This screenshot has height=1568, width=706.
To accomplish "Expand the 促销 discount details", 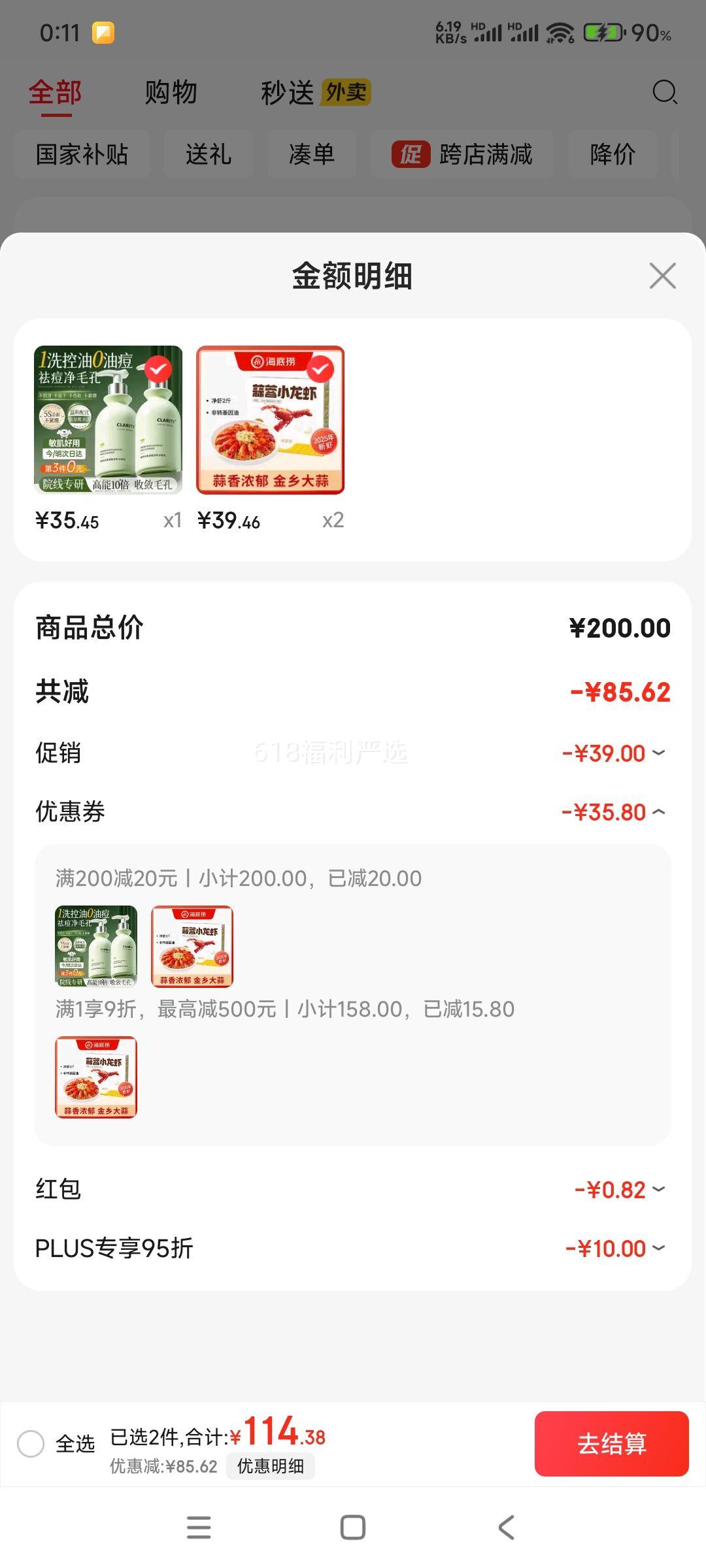I will click(613, 753).
